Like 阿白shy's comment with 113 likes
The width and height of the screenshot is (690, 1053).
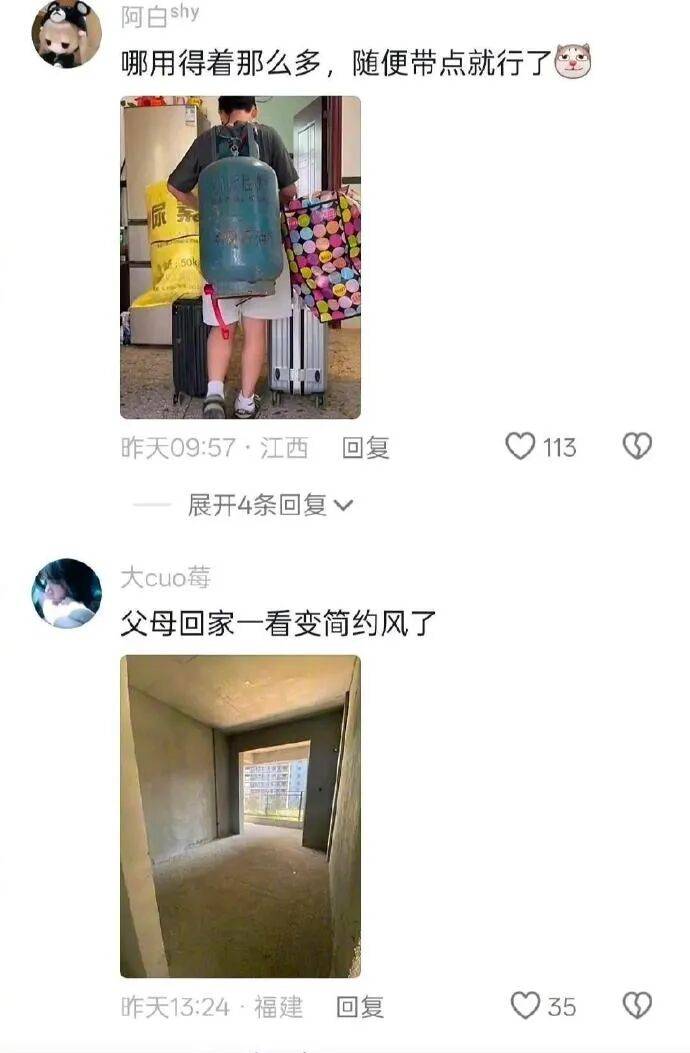click(x=520, y=446)
